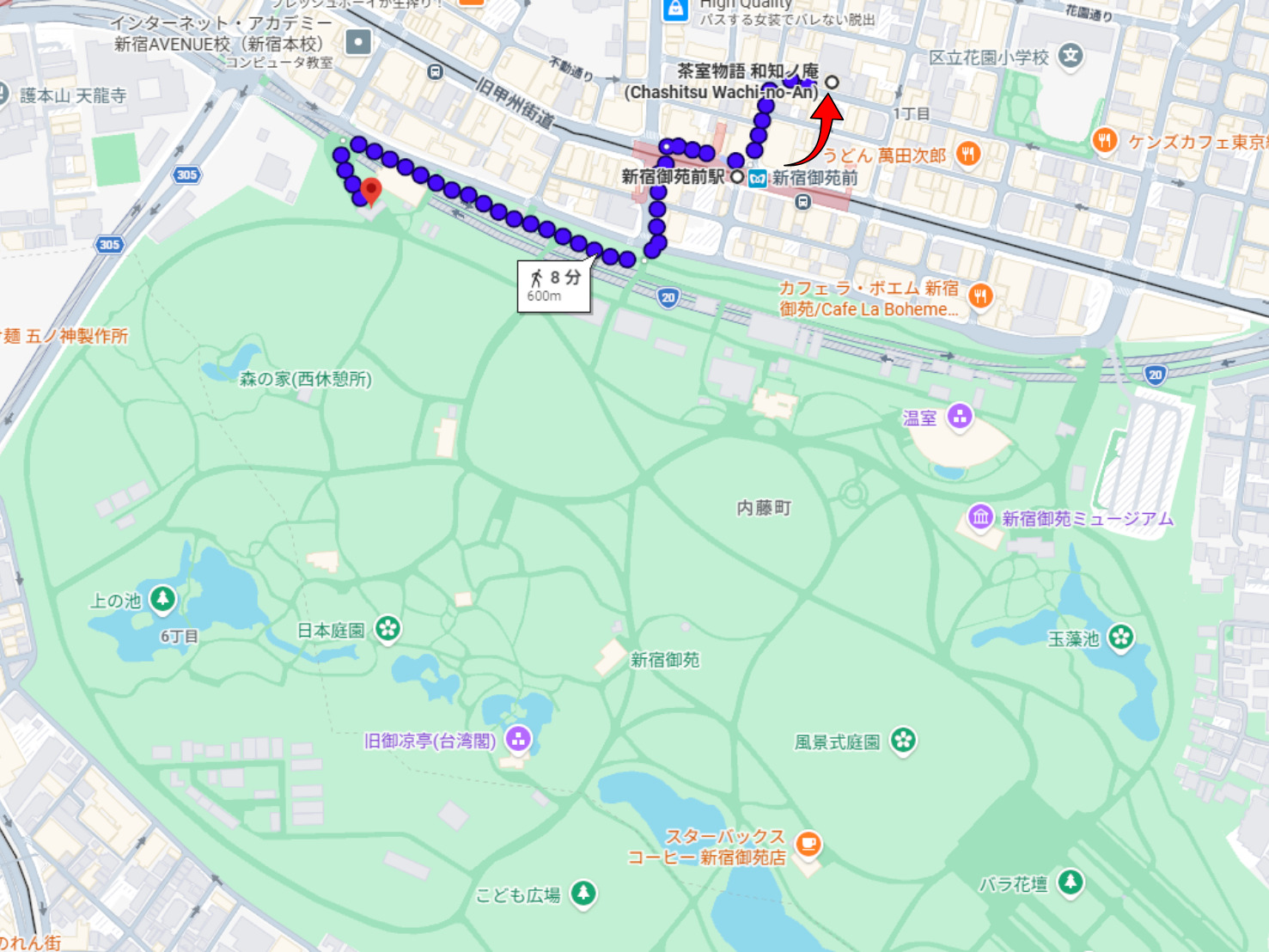Tap the 玉藻池 pond marker
Image resolution: width=1269 pixels, height=952 pixels.
tap(1120, 638)
